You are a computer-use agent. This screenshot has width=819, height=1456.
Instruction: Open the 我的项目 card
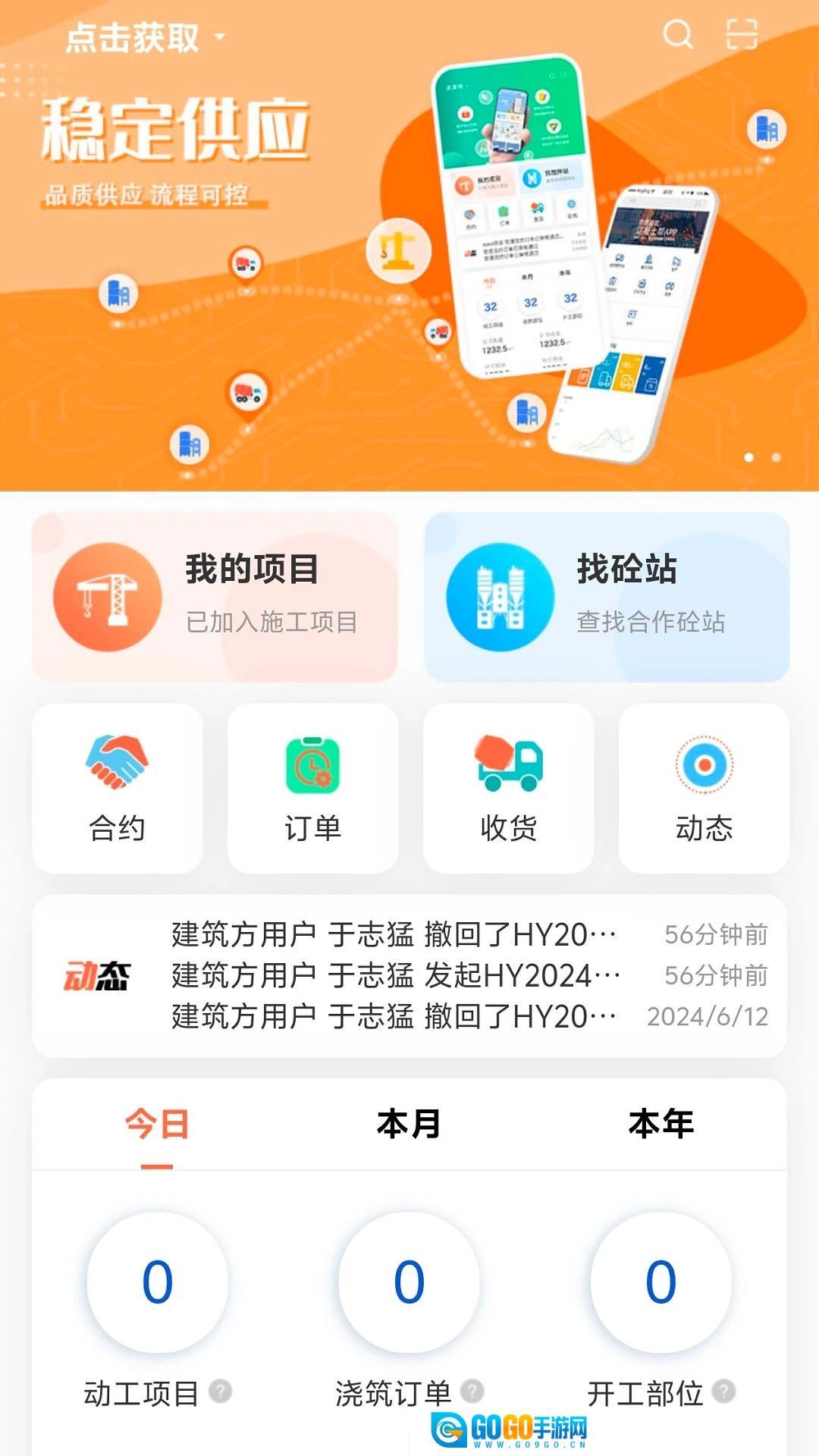coord(215,597)
